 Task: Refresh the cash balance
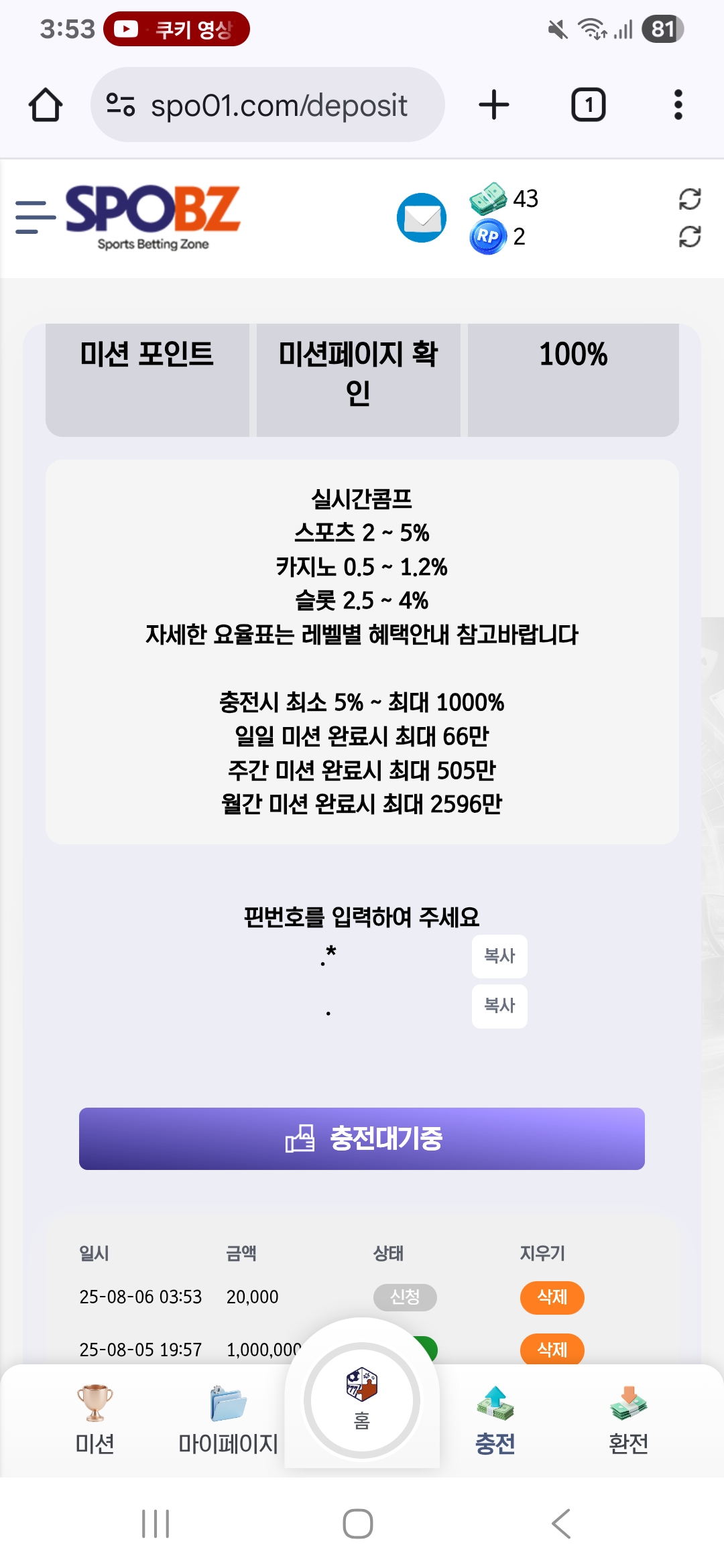point(690,199)
